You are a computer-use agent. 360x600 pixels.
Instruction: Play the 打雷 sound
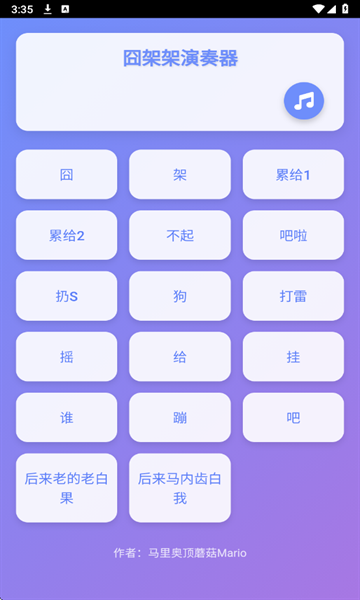[293, 296]
